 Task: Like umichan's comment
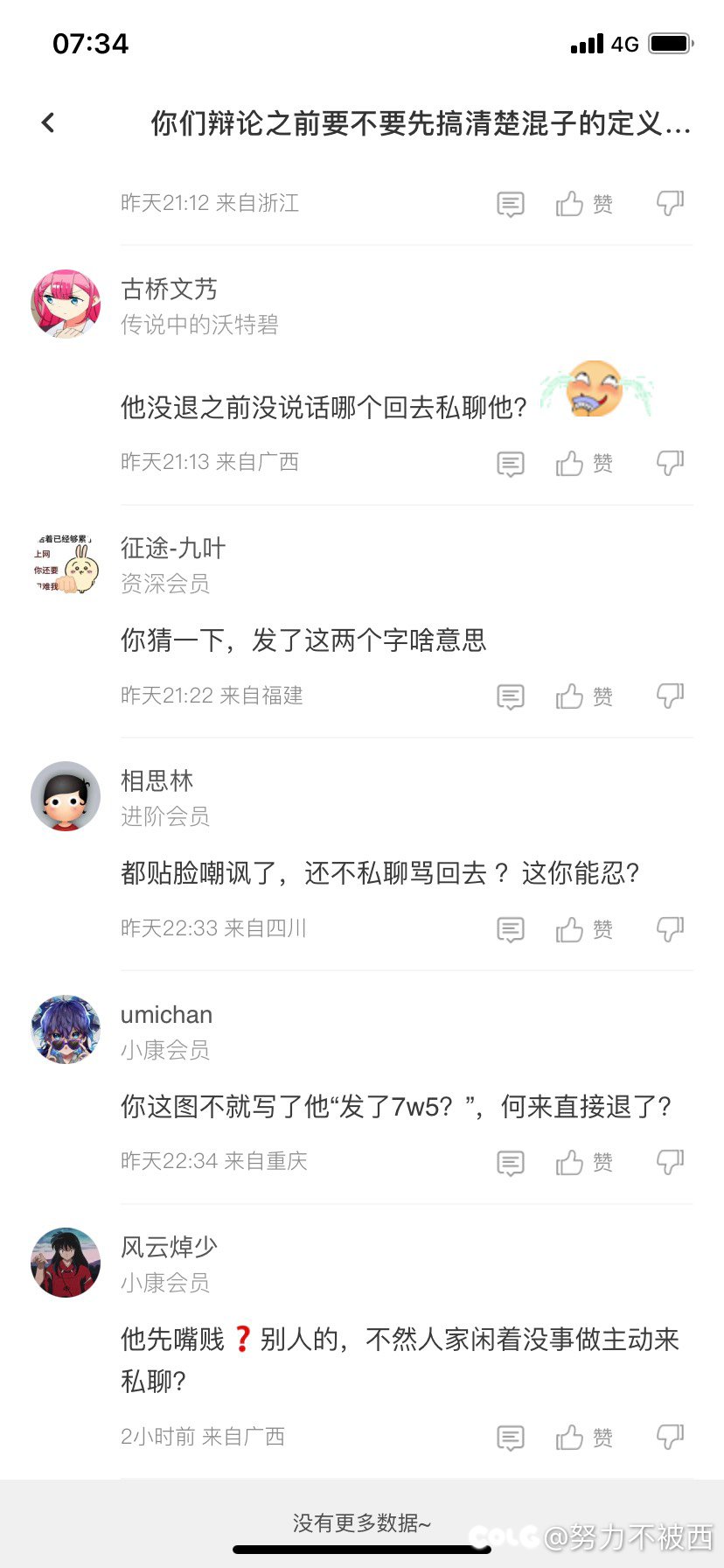[584, 1163]
